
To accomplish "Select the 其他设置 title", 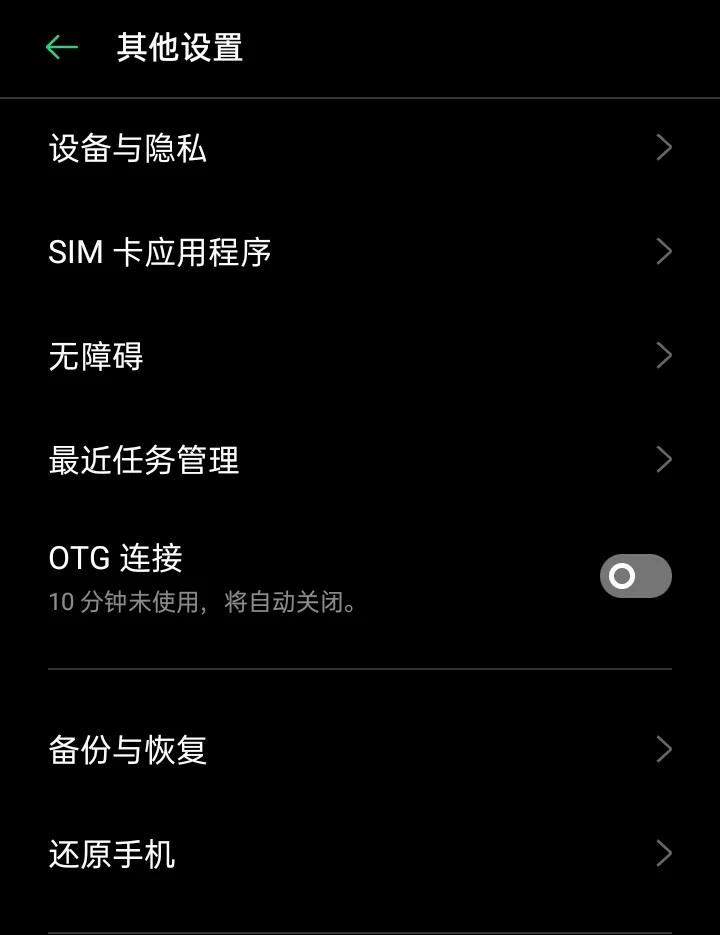I will tap(179, 47).
